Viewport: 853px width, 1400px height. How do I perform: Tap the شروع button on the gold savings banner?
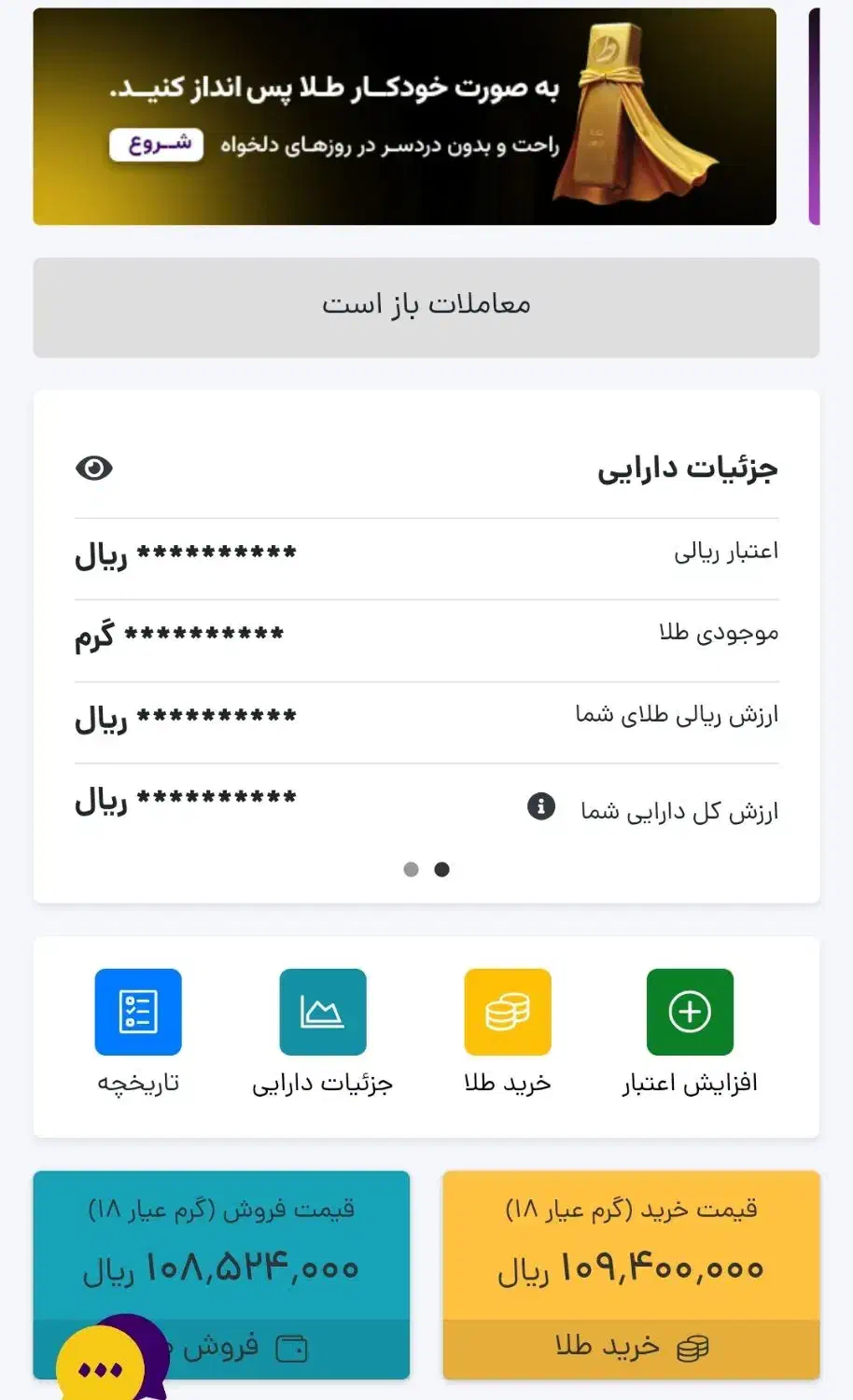pos(156,145)
